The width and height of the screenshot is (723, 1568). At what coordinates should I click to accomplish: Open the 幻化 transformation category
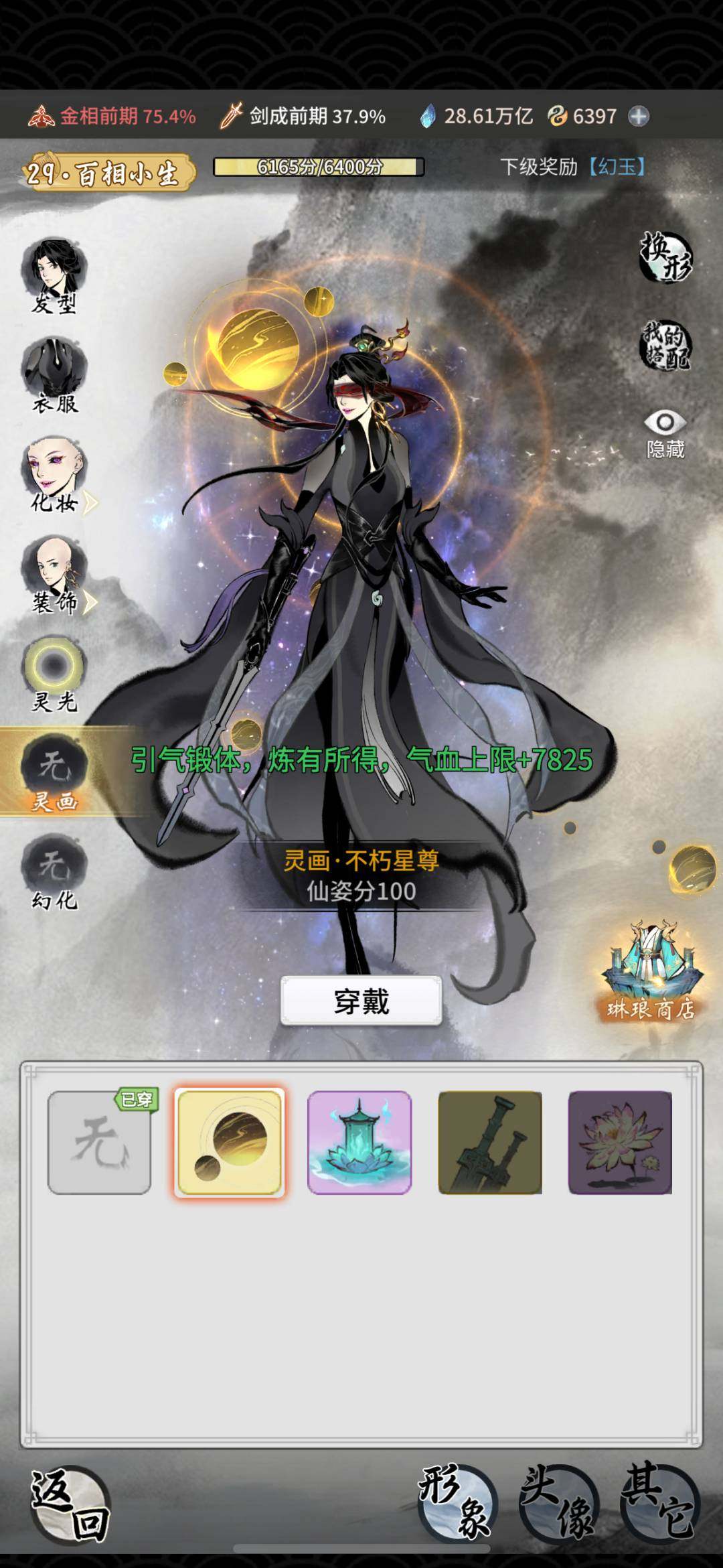tap(54, 871)
